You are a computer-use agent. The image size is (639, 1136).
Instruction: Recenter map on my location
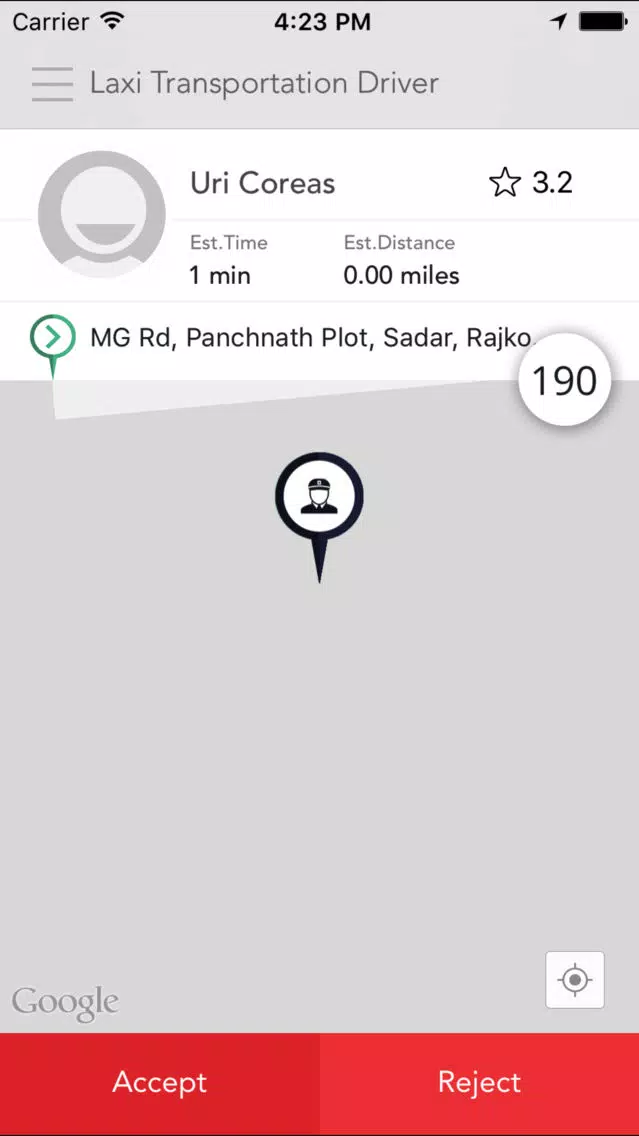[575, 980]
